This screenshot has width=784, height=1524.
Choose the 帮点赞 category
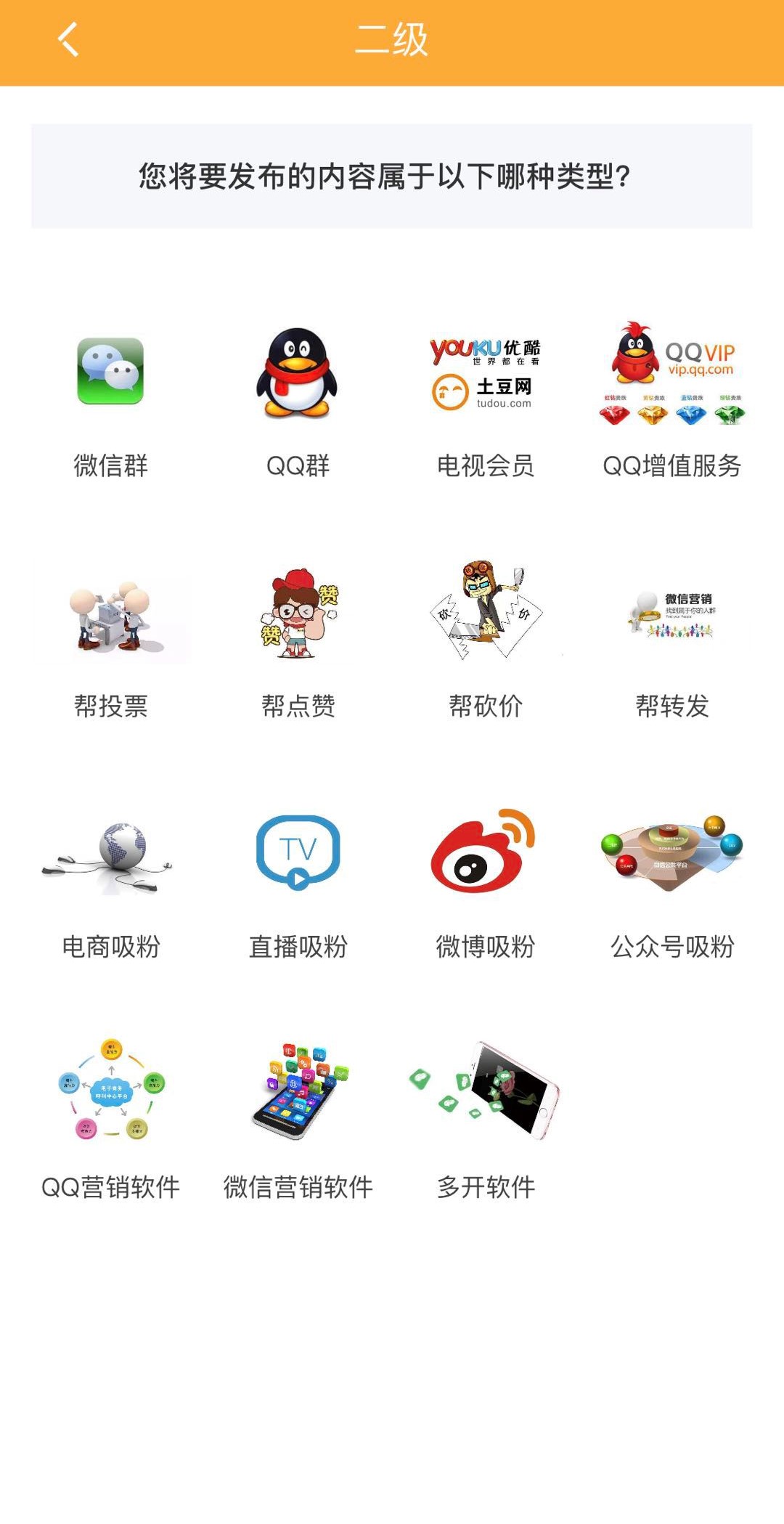[298, 643]
